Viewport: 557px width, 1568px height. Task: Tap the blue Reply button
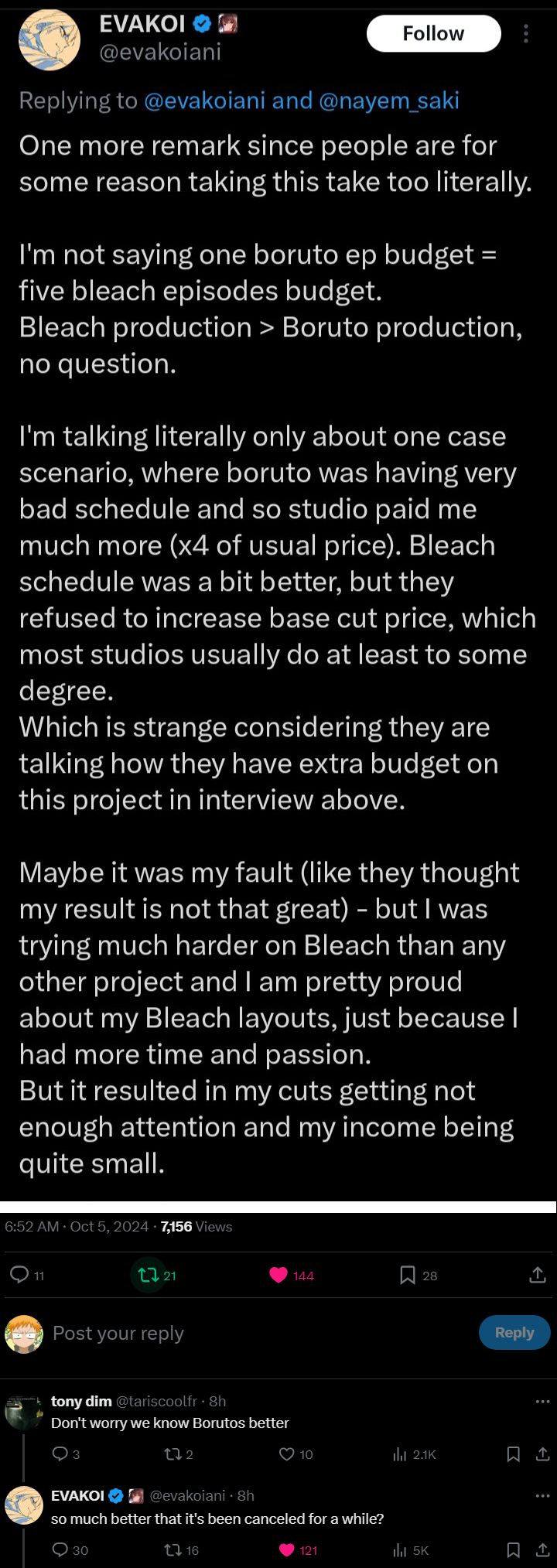(x=514, y=1332)
